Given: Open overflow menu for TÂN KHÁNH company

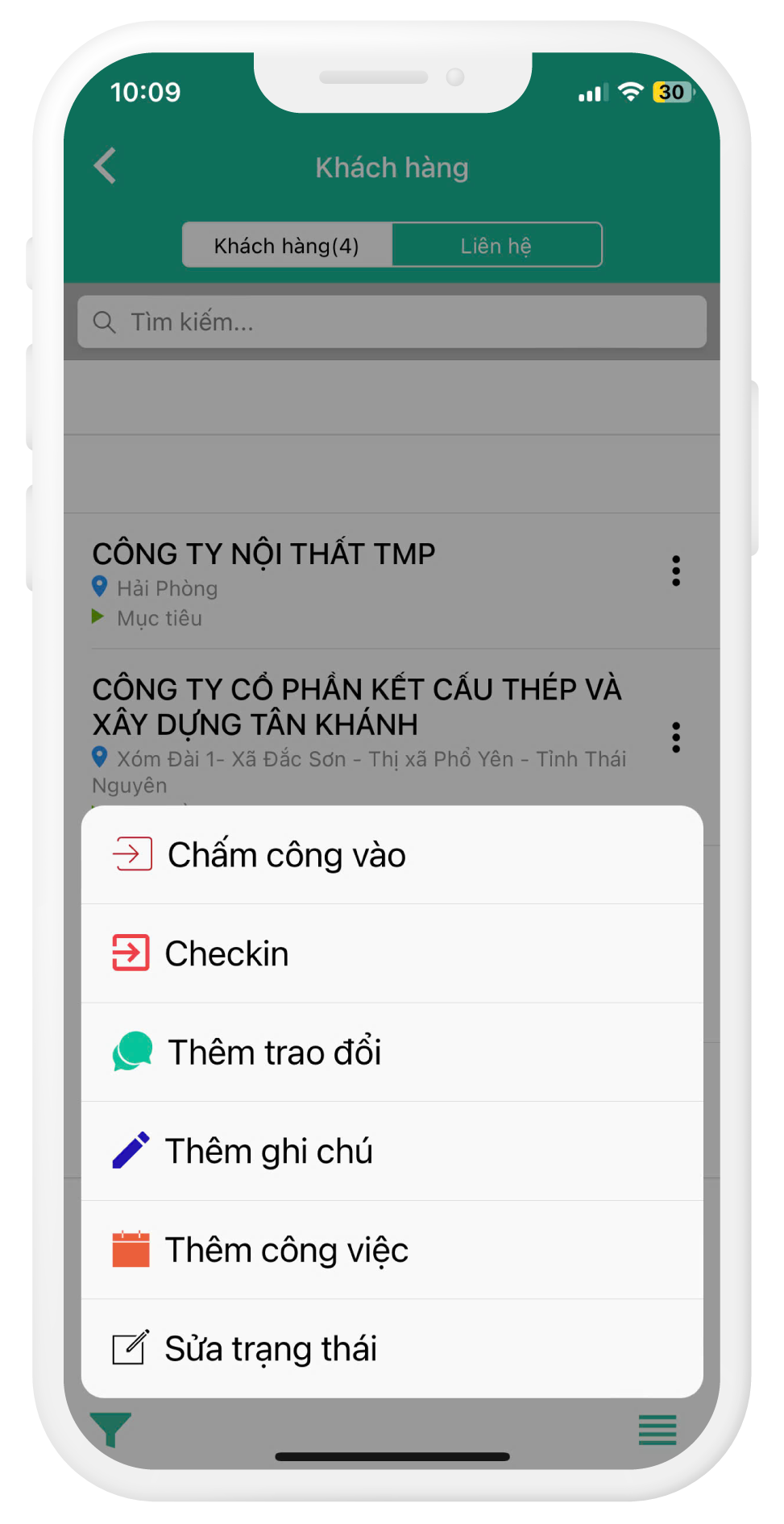Looking at the screenshot, I should pos(676,737).
